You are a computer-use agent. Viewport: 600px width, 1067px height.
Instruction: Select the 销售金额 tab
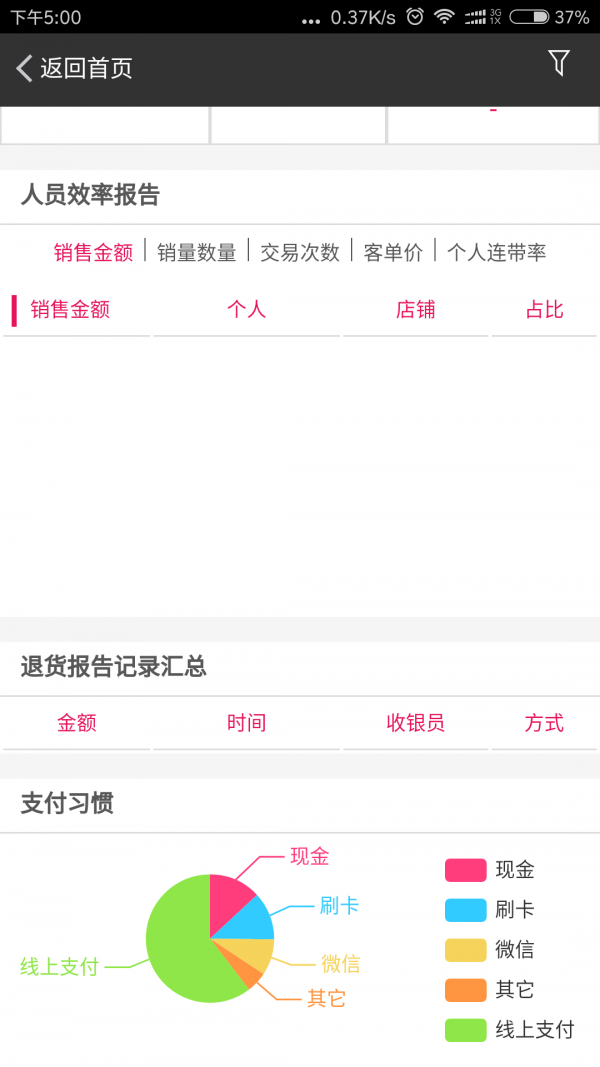[93, 252]
